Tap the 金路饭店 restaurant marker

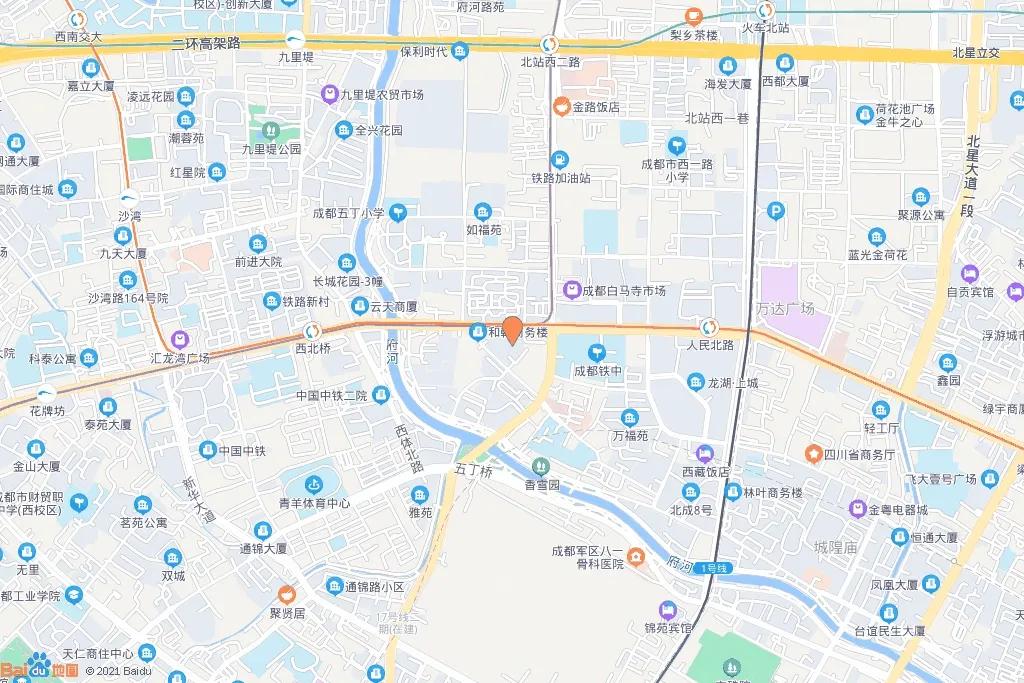[562, 106]
